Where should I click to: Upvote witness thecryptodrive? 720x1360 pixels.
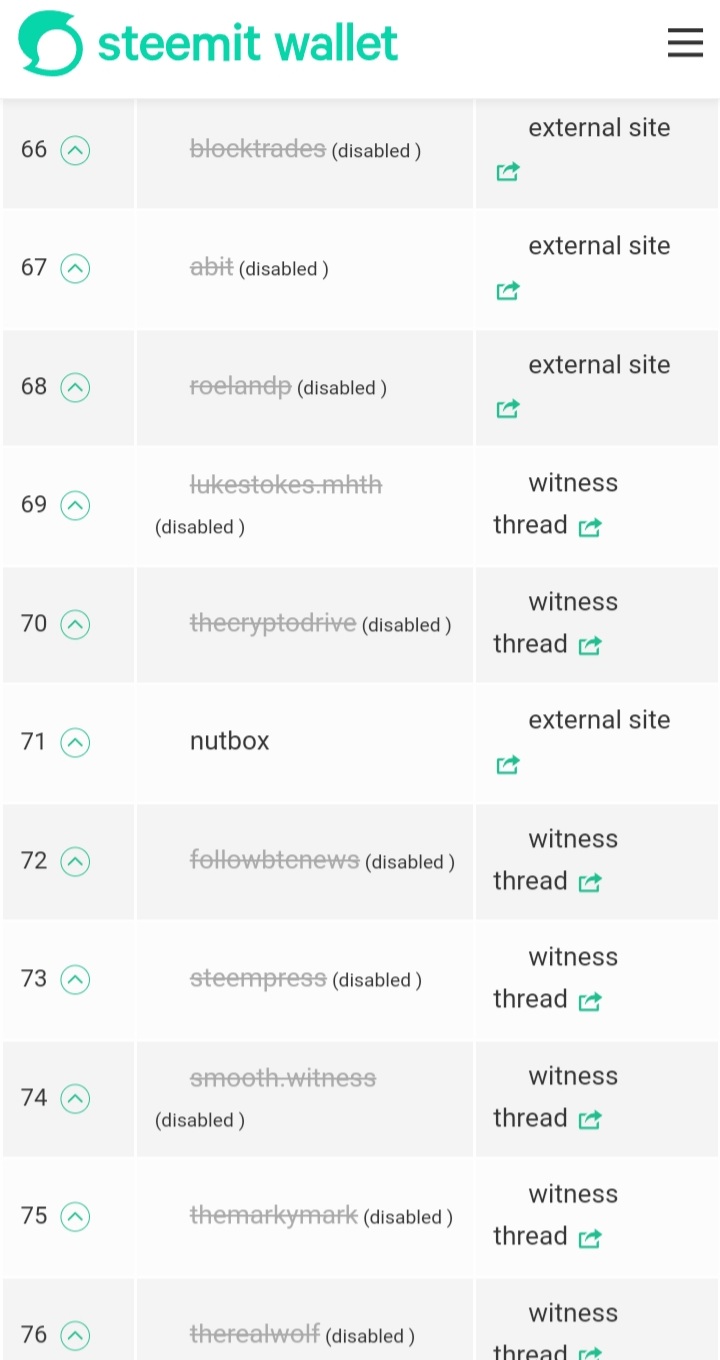pos(76,624)
